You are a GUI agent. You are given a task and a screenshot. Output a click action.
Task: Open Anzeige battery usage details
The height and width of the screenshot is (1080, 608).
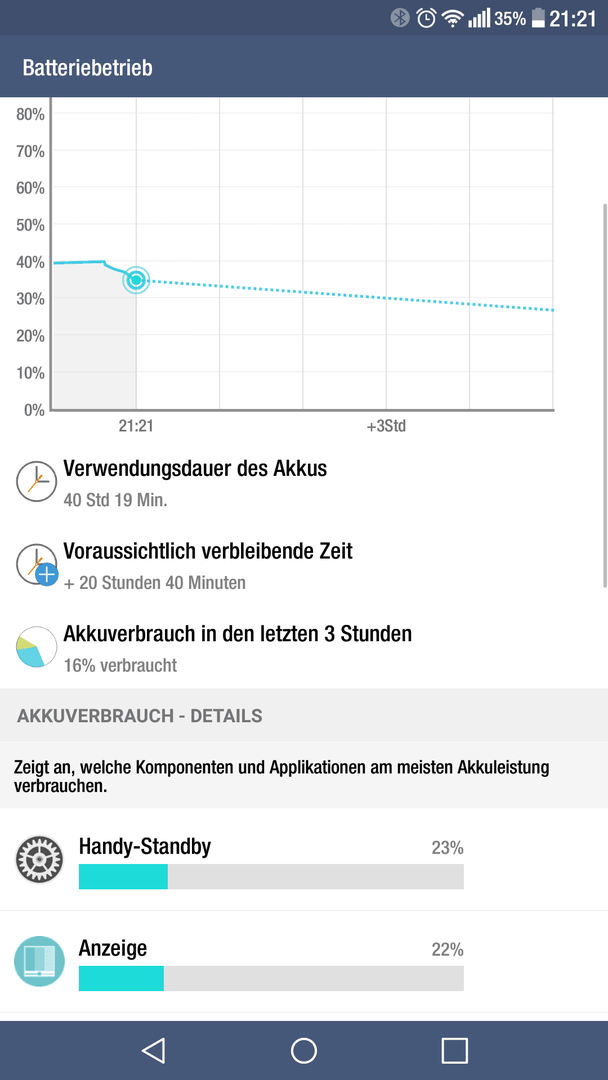point(304,962)
